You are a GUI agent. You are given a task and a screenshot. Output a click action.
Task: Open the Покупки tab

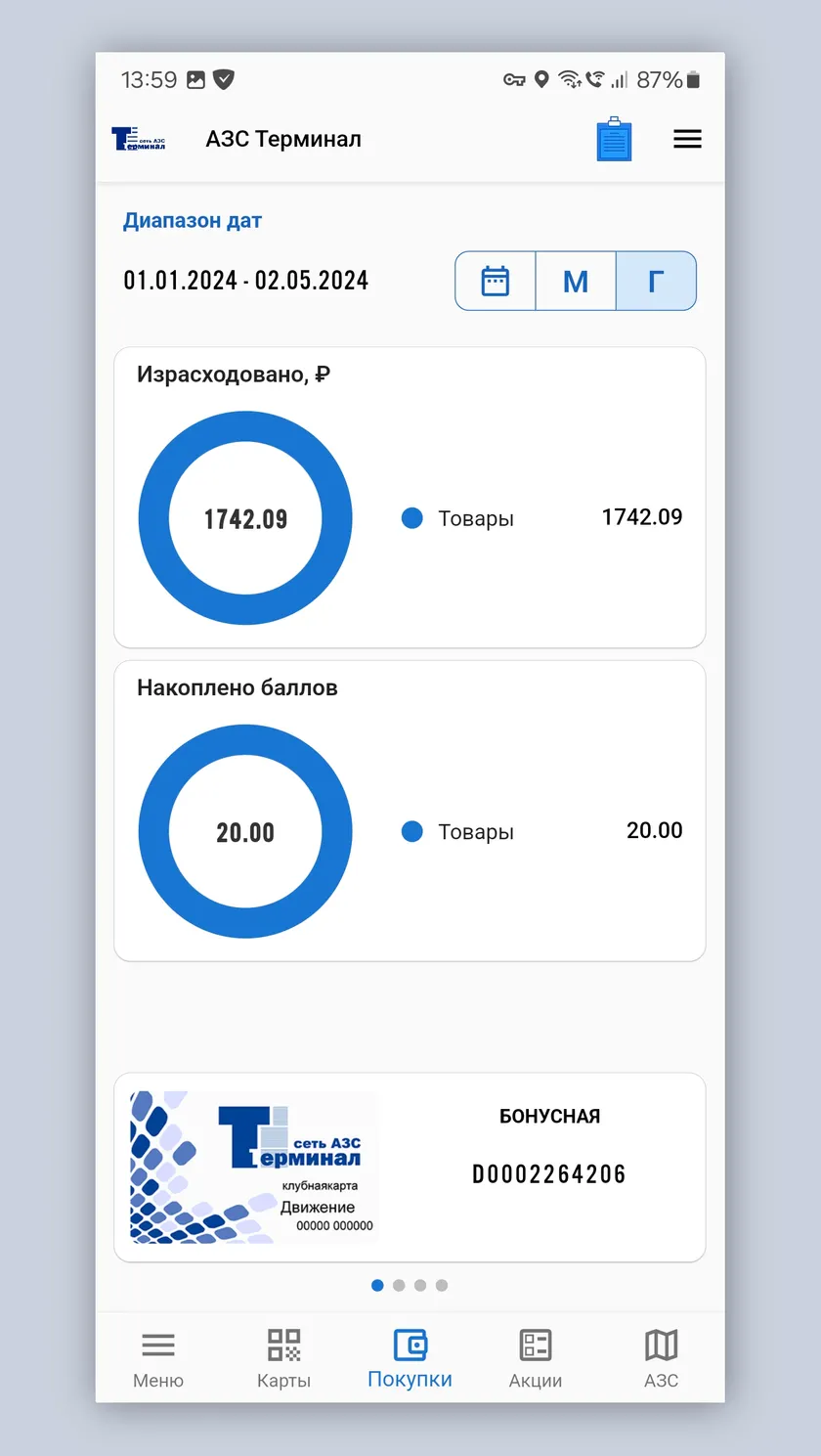click(x=410, y=1358)
